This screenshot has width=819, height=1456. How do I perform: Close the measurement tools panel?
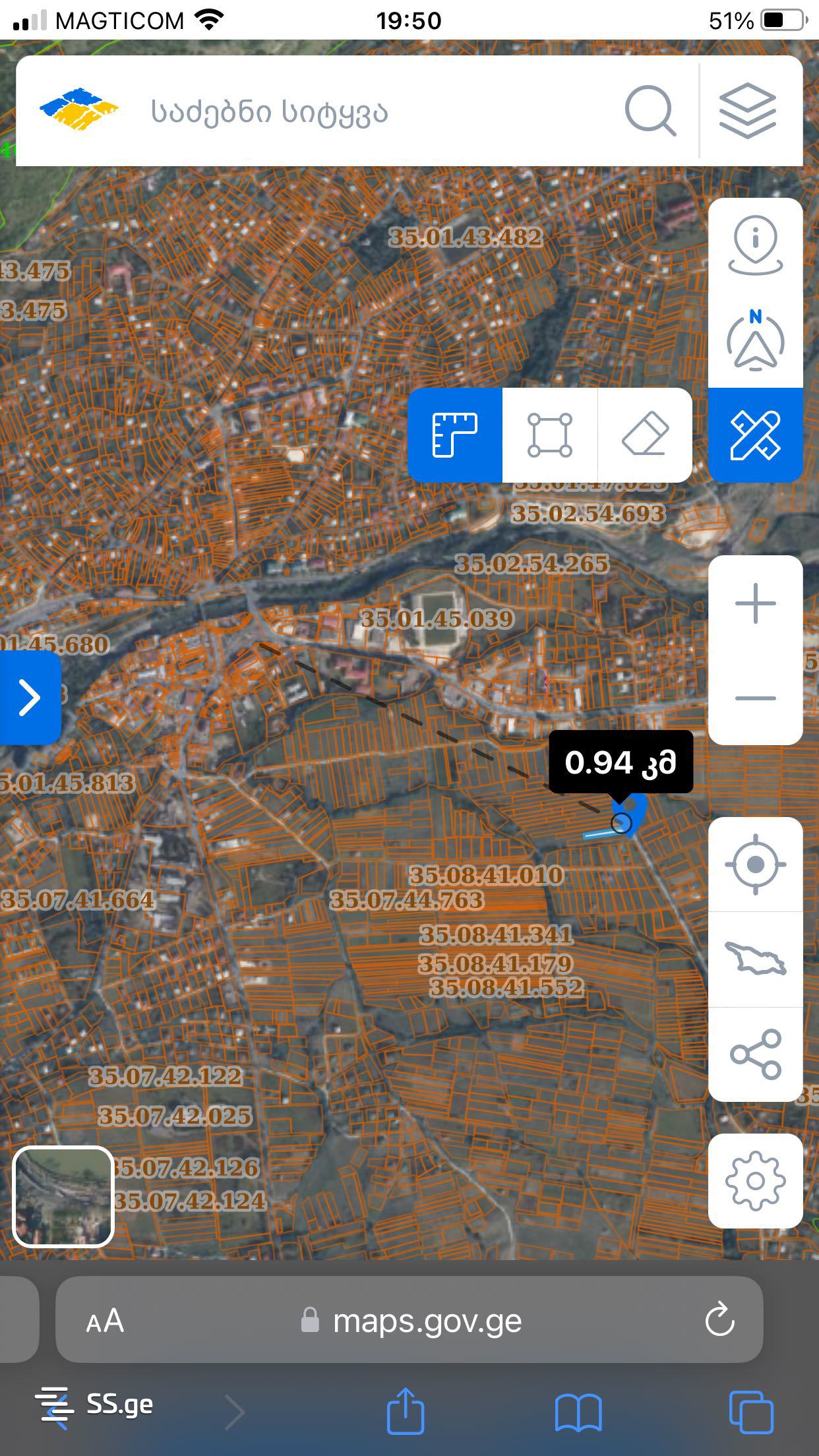[755, 435]
